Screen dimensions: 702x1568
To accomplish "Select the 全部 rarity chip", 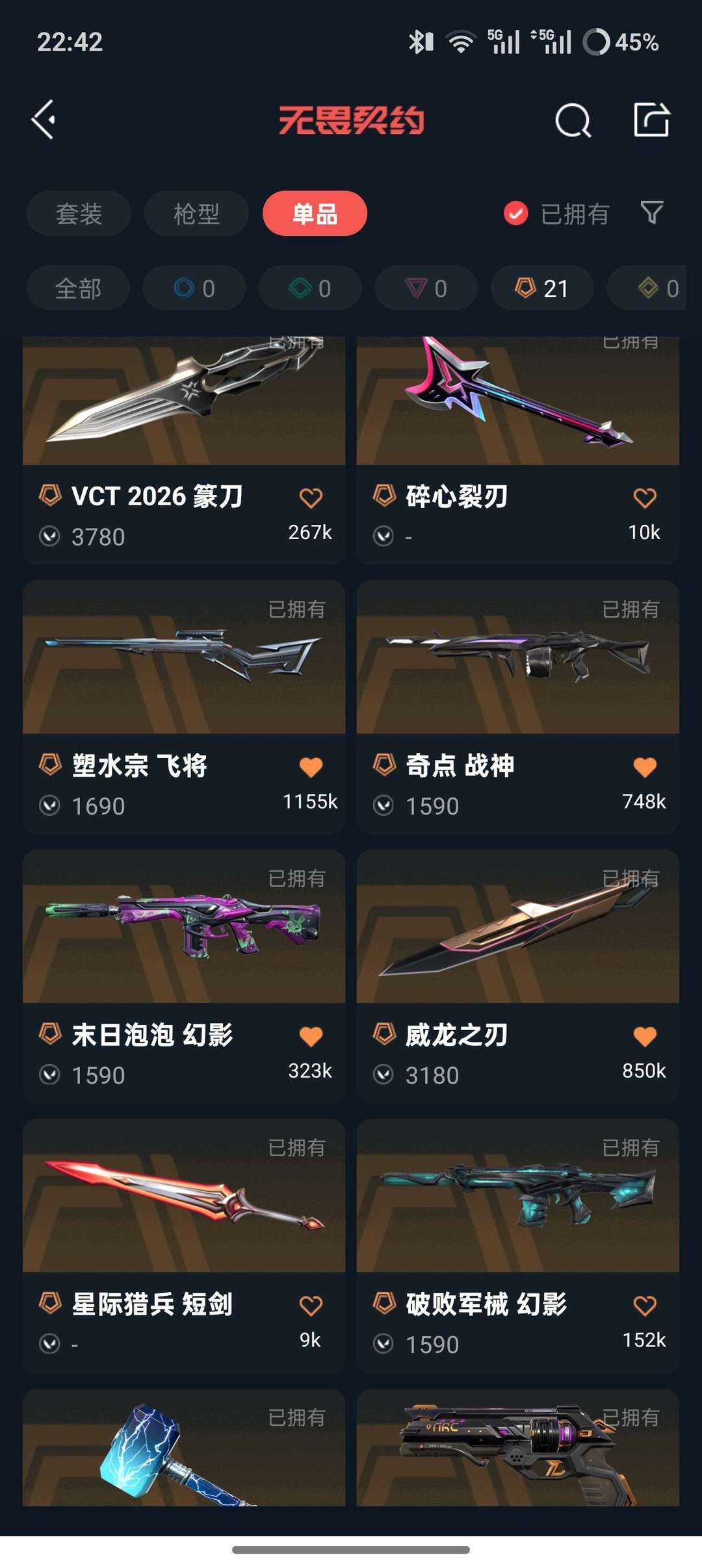I will [78, 288].
